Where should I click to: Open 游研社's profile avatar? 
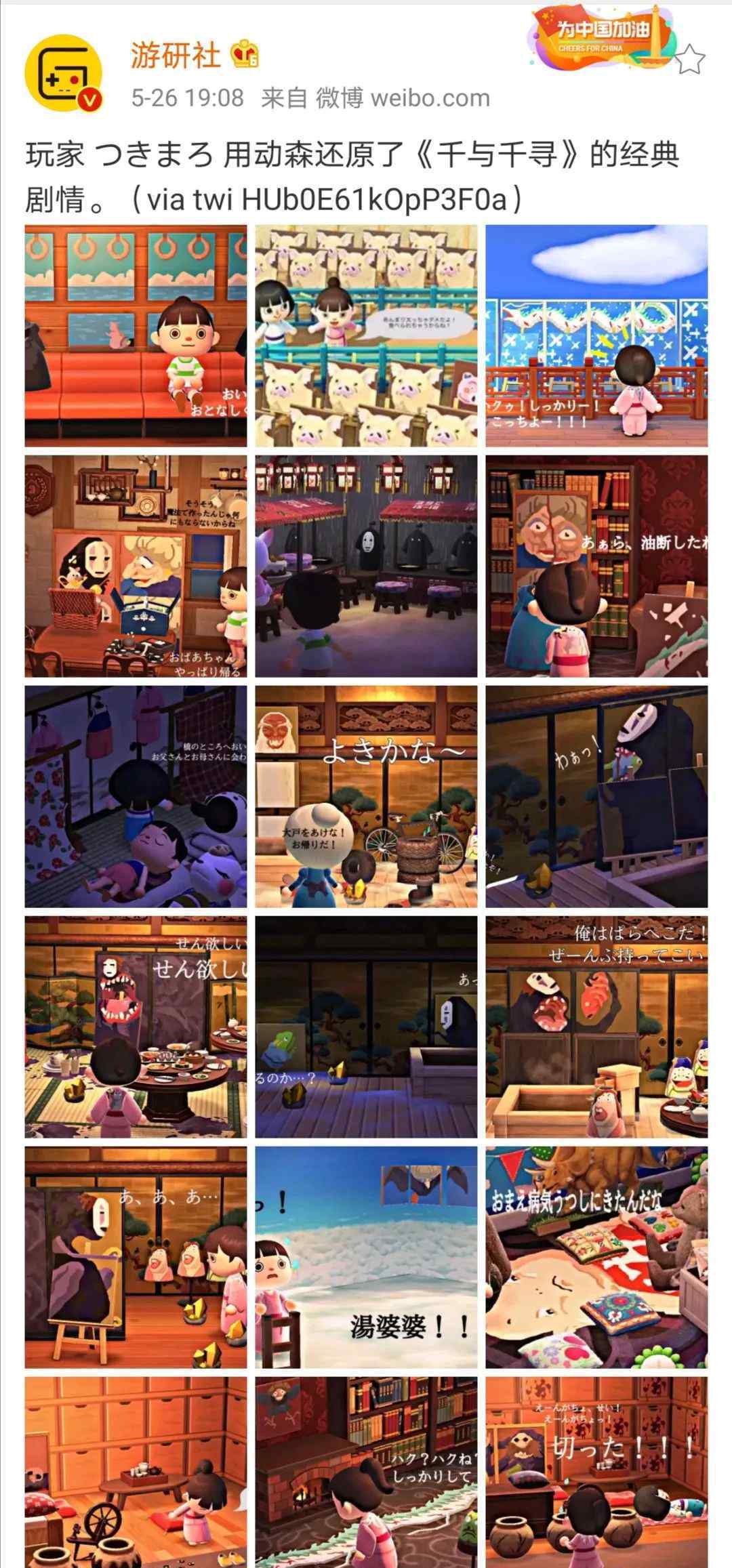[64, 74]
